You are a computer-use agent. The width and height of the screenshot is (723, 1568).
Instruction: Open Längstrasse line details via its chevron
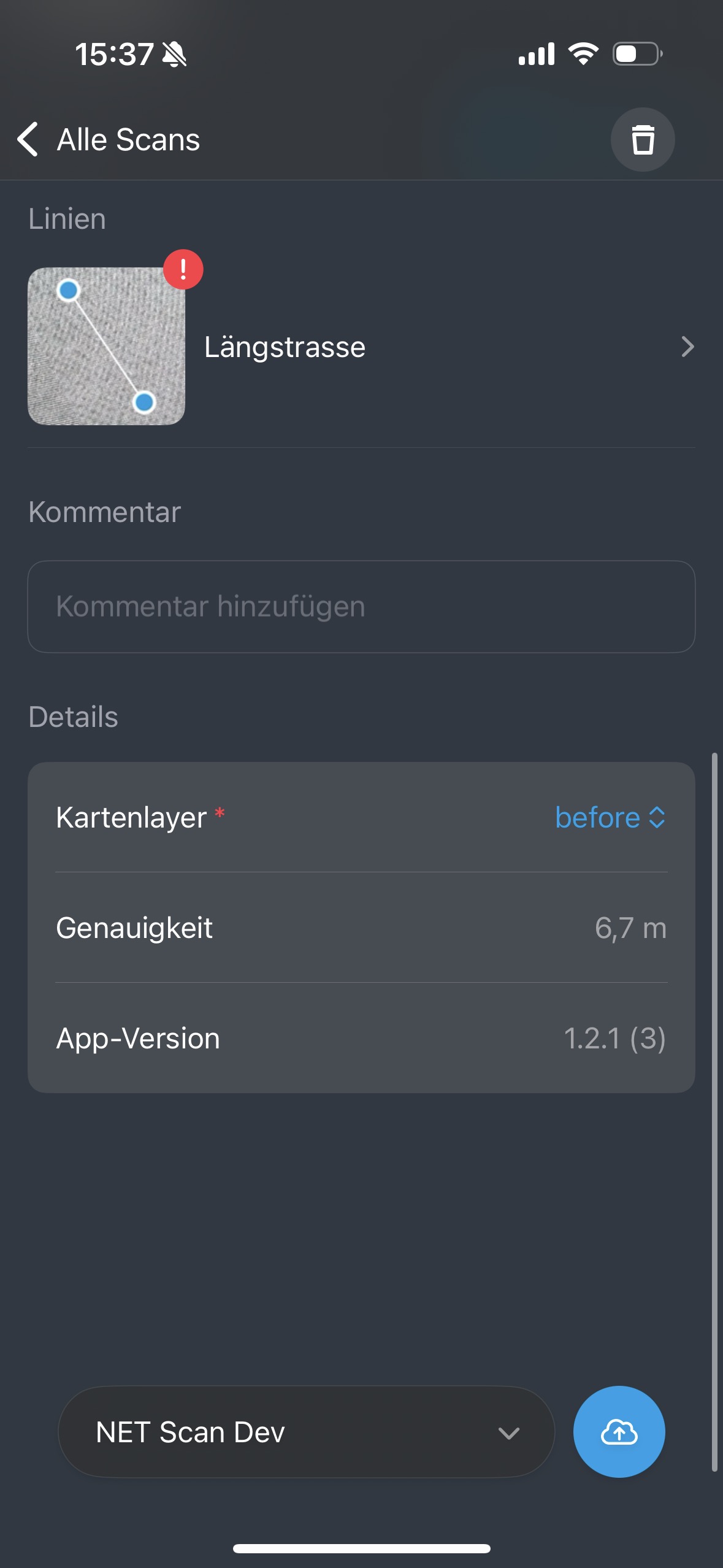(687, 347)
